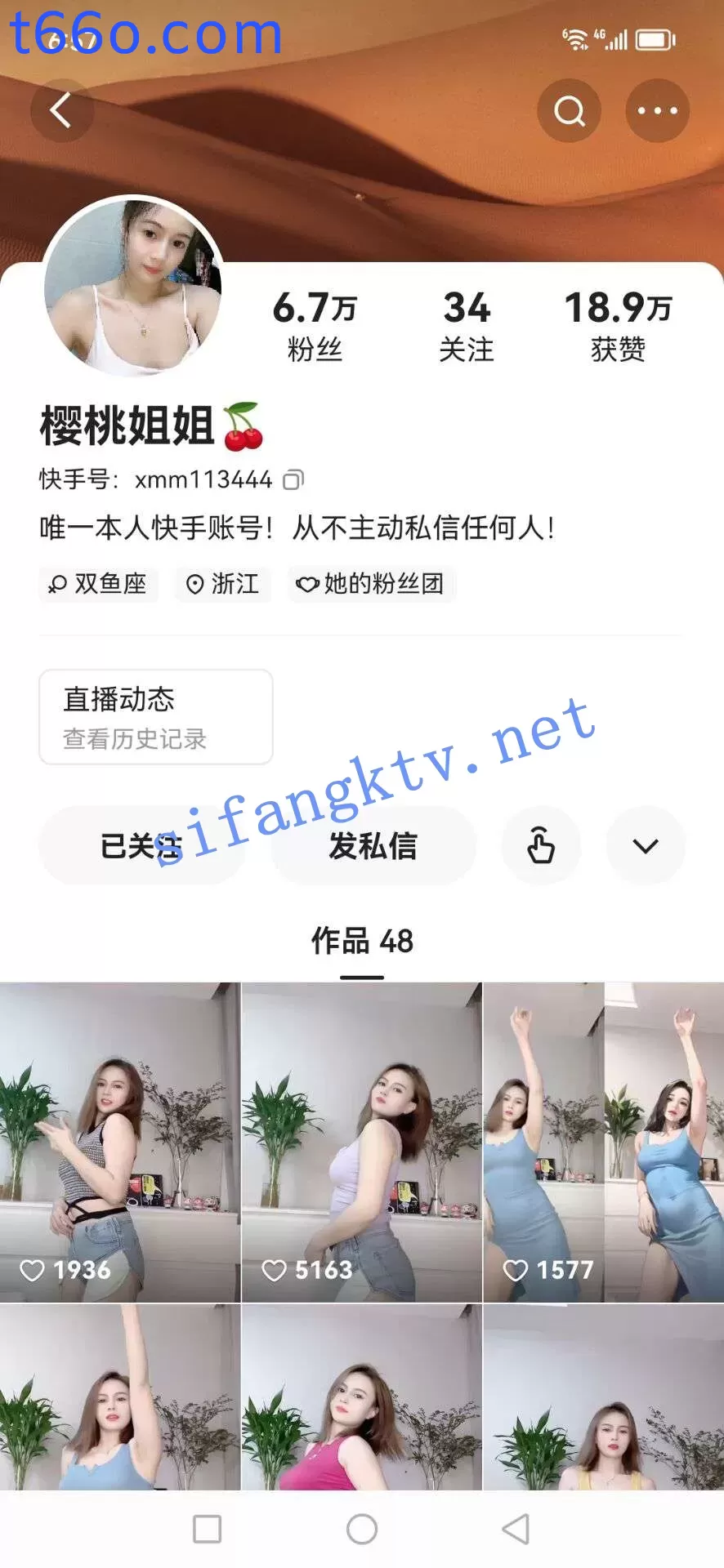Expand more profile actions with the chevron

[x=646, y=846]
